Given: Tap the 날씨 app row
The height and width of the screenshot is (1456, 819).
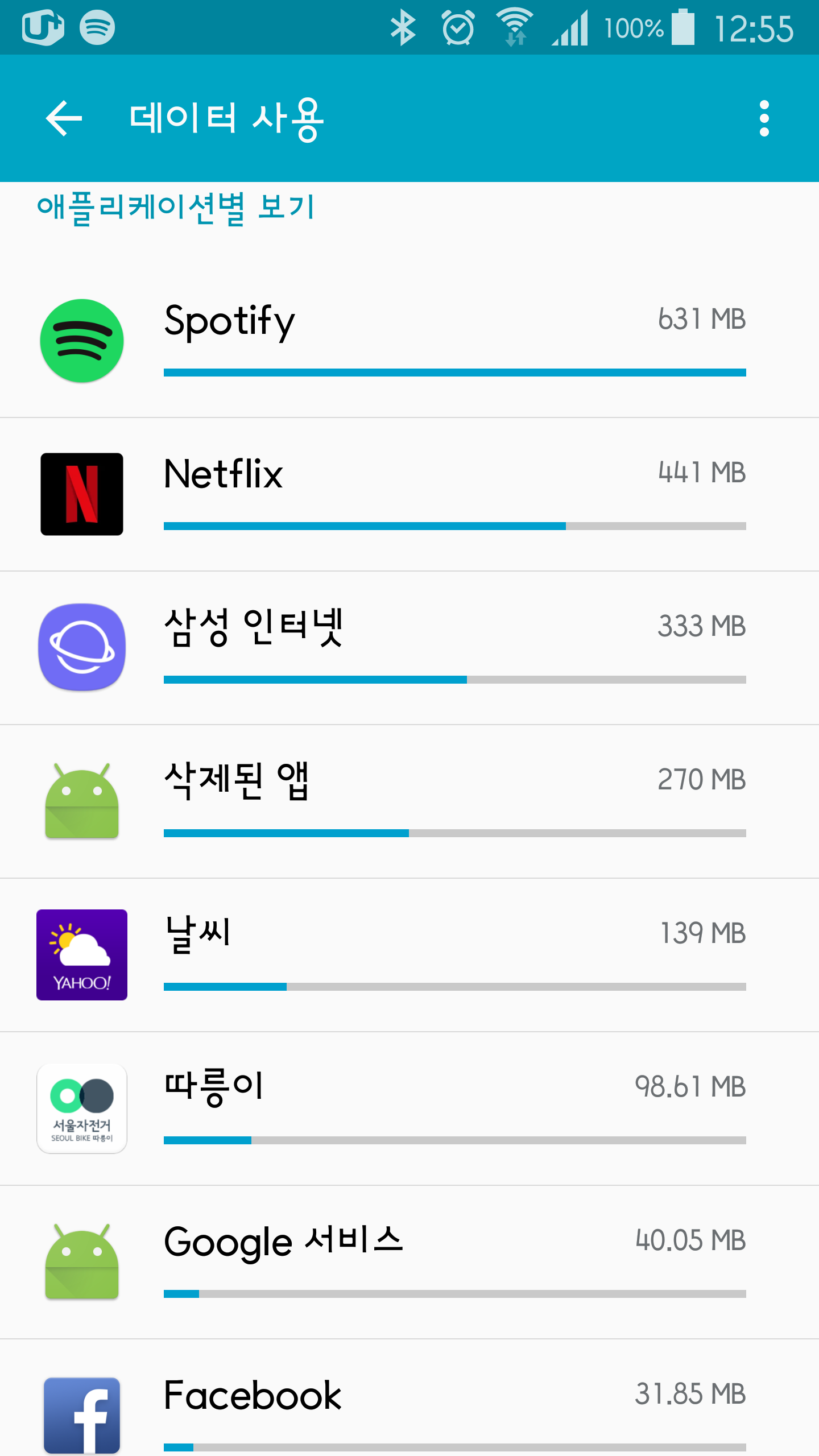Looking at the screenshot, I should (409, 954).
